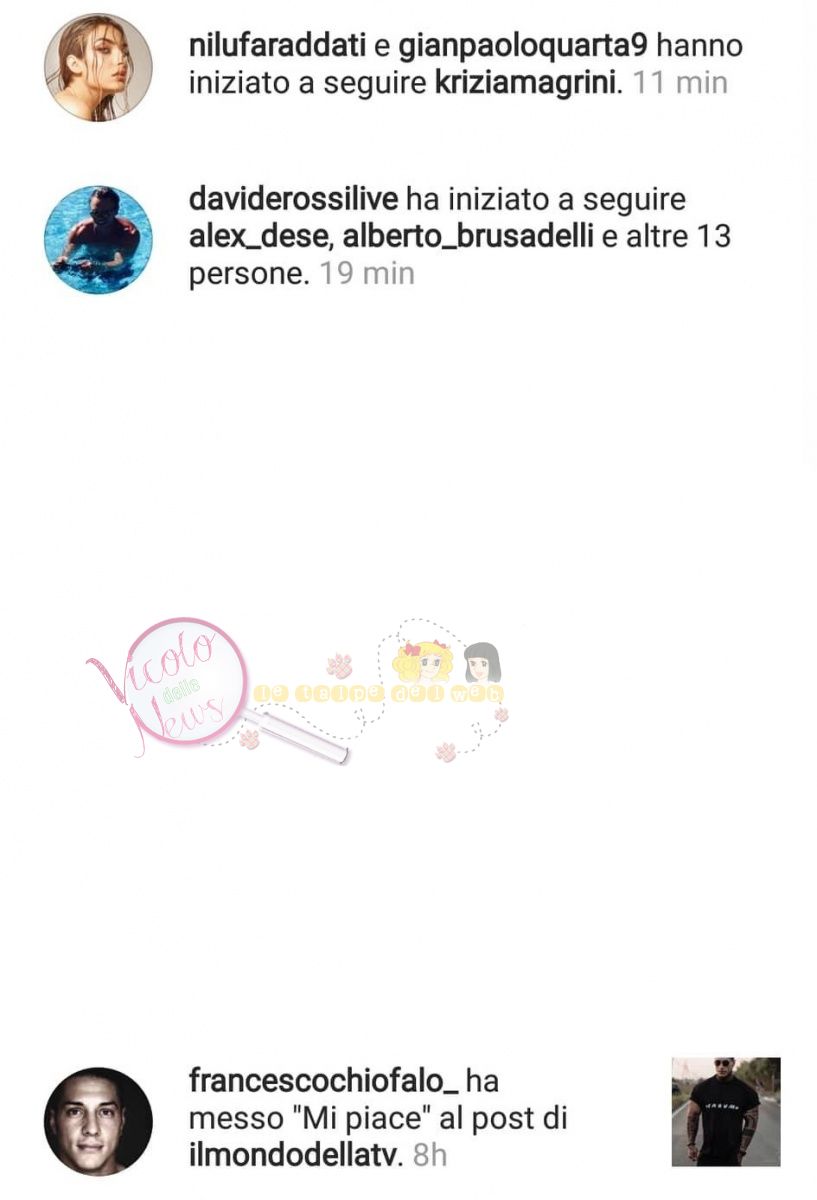The image size is (817, 1200).
Task: Open the ilmondodellatv profile link
Action: click(294, 1155)
